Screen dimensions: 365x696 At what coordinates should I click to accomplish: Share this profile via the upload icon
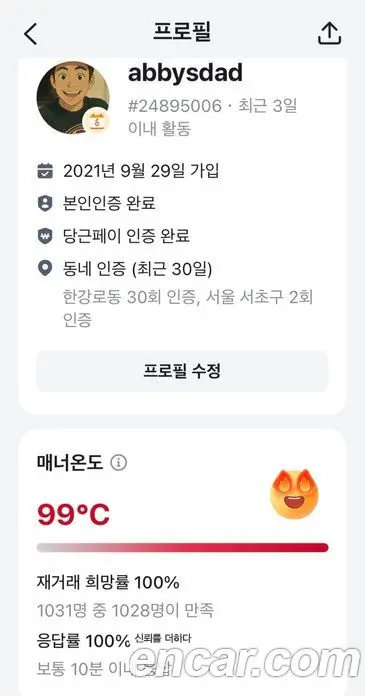tap(329, 34)
